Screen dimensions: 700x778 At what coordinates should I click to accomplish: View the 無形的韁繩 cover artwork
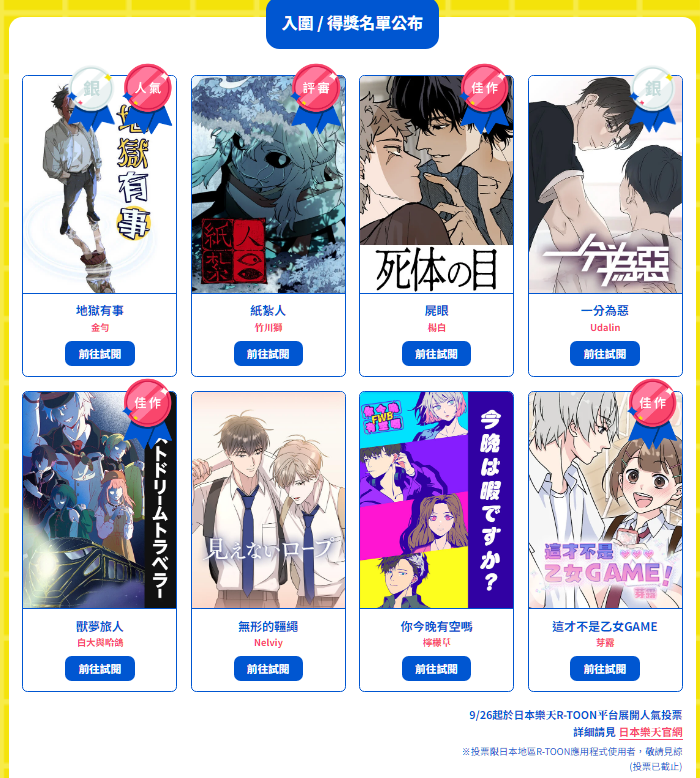point(268,500)
